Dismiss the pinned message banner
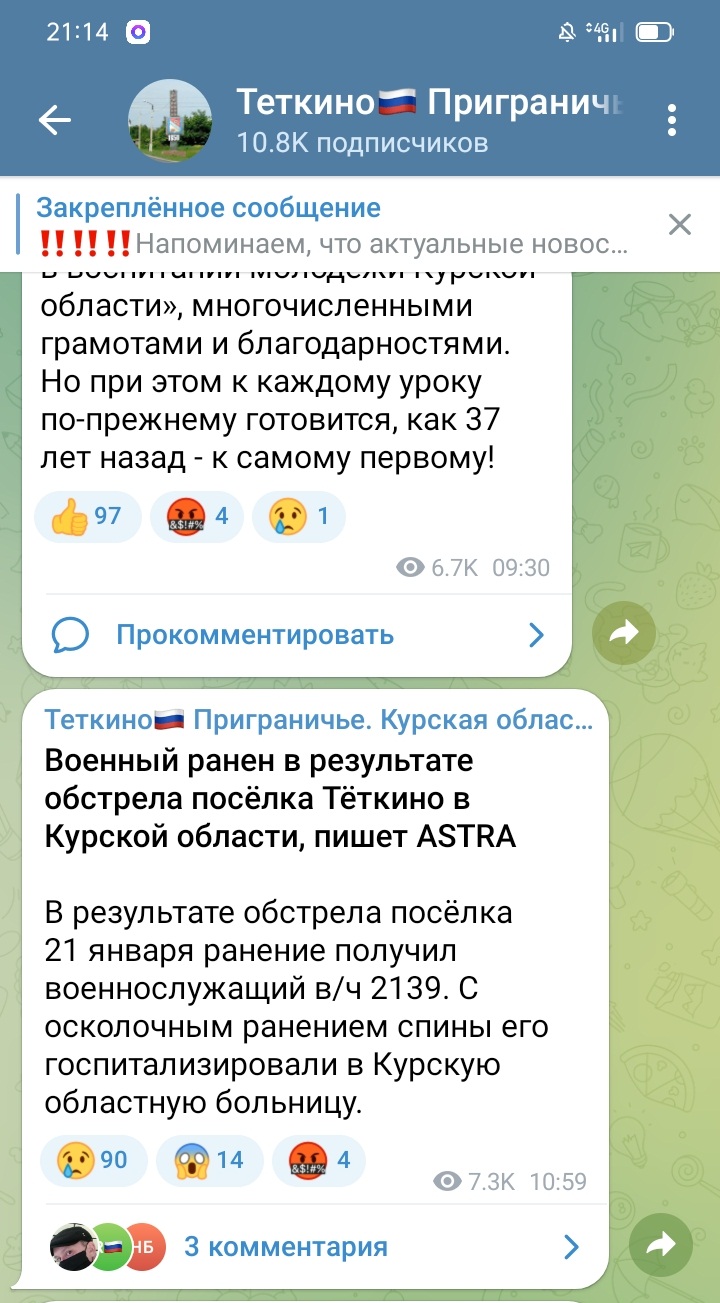720x1303 pixels. click(x=680, y=224)
